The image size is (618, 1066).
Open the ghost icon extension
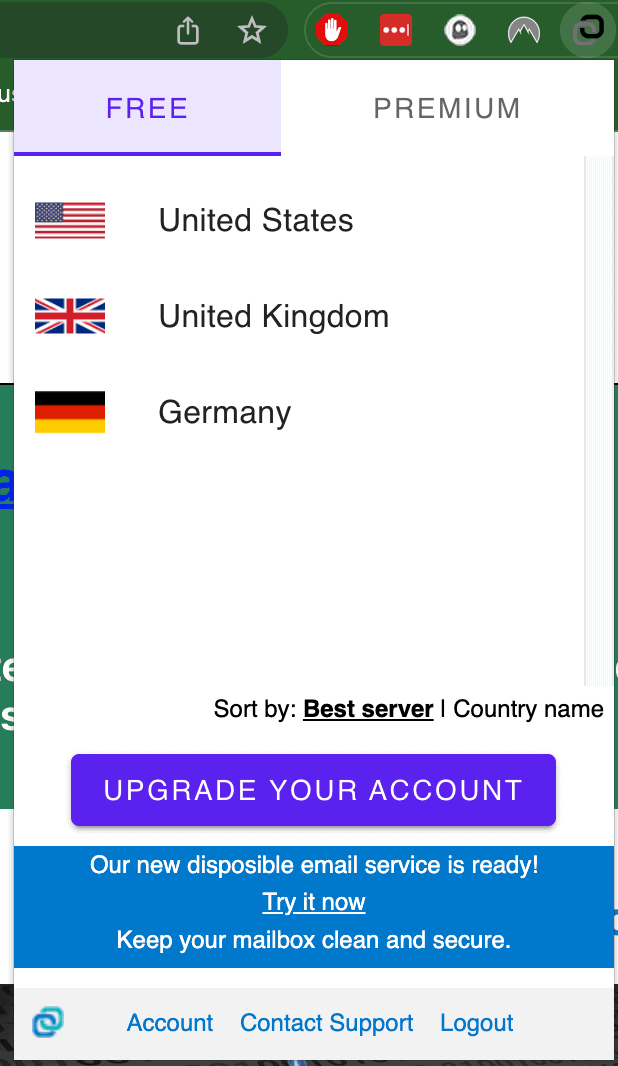[460, 31]
